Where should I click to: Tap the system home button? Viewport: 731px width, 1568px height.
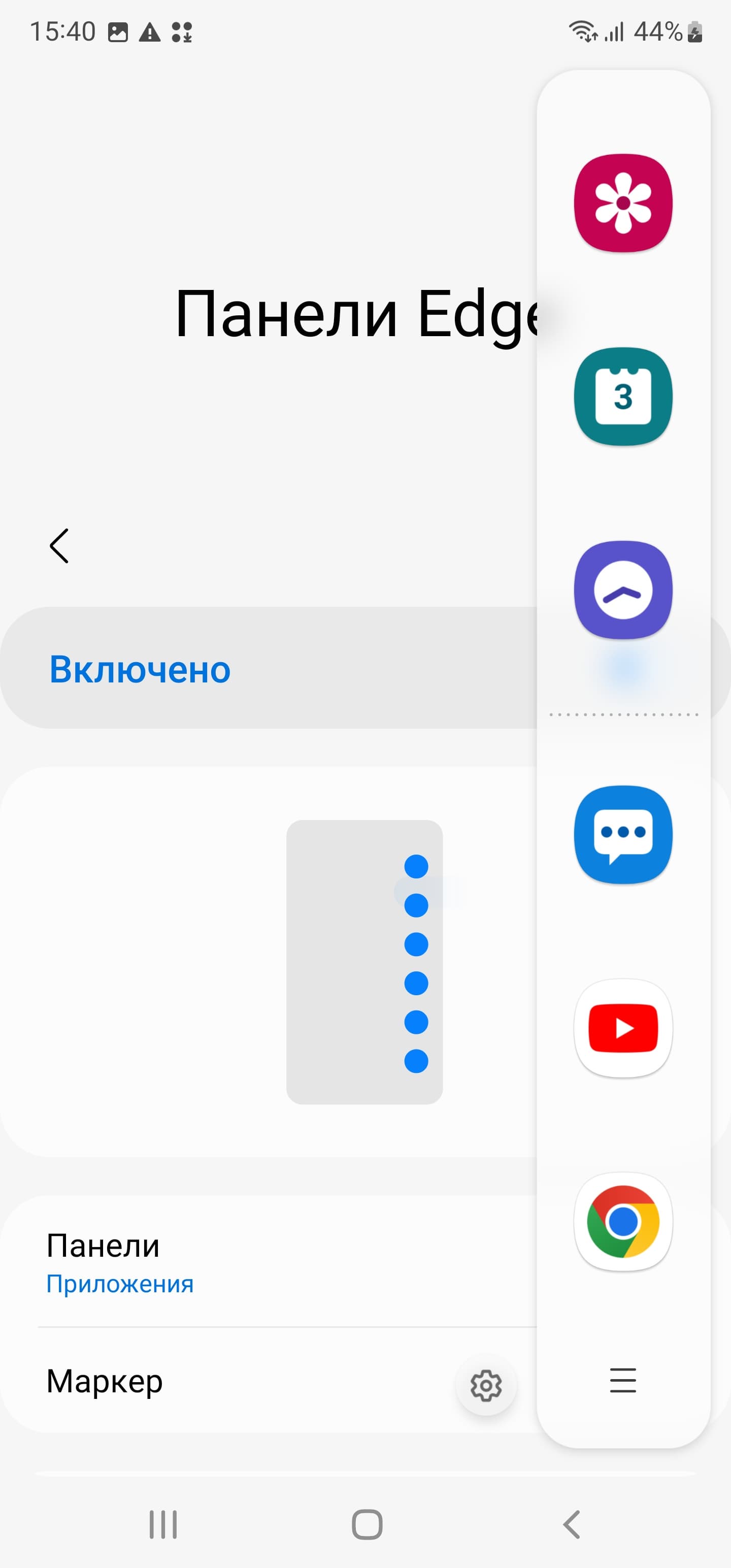point(367,1525)
